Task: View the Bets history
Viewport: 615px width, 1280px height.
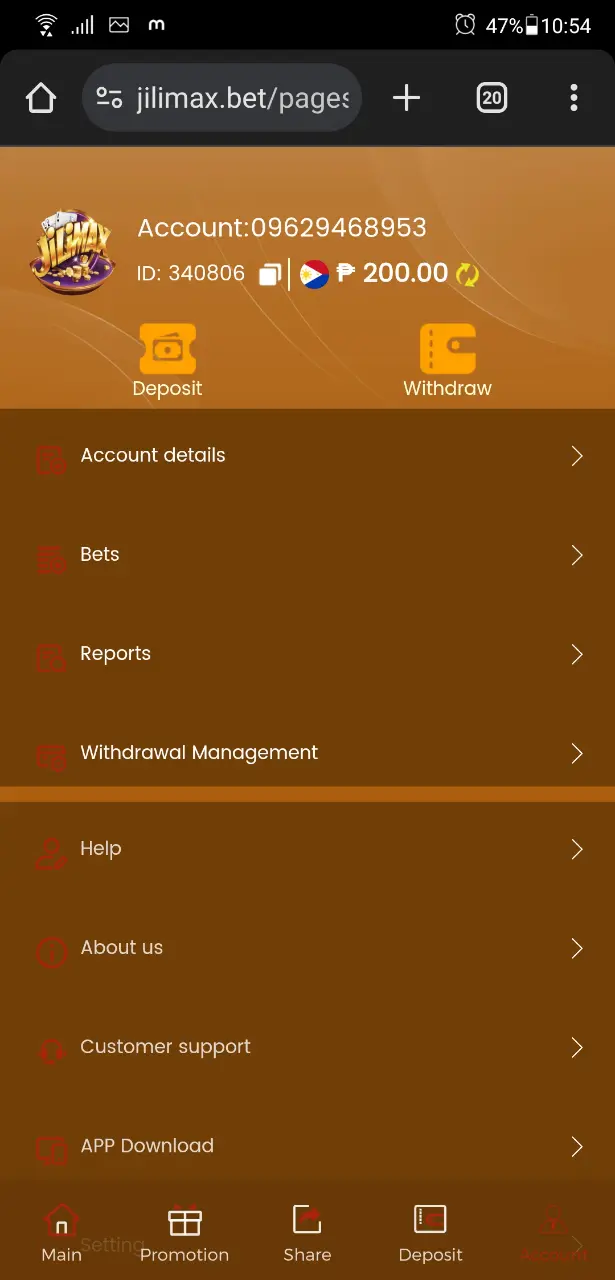Action: point(307,555)
